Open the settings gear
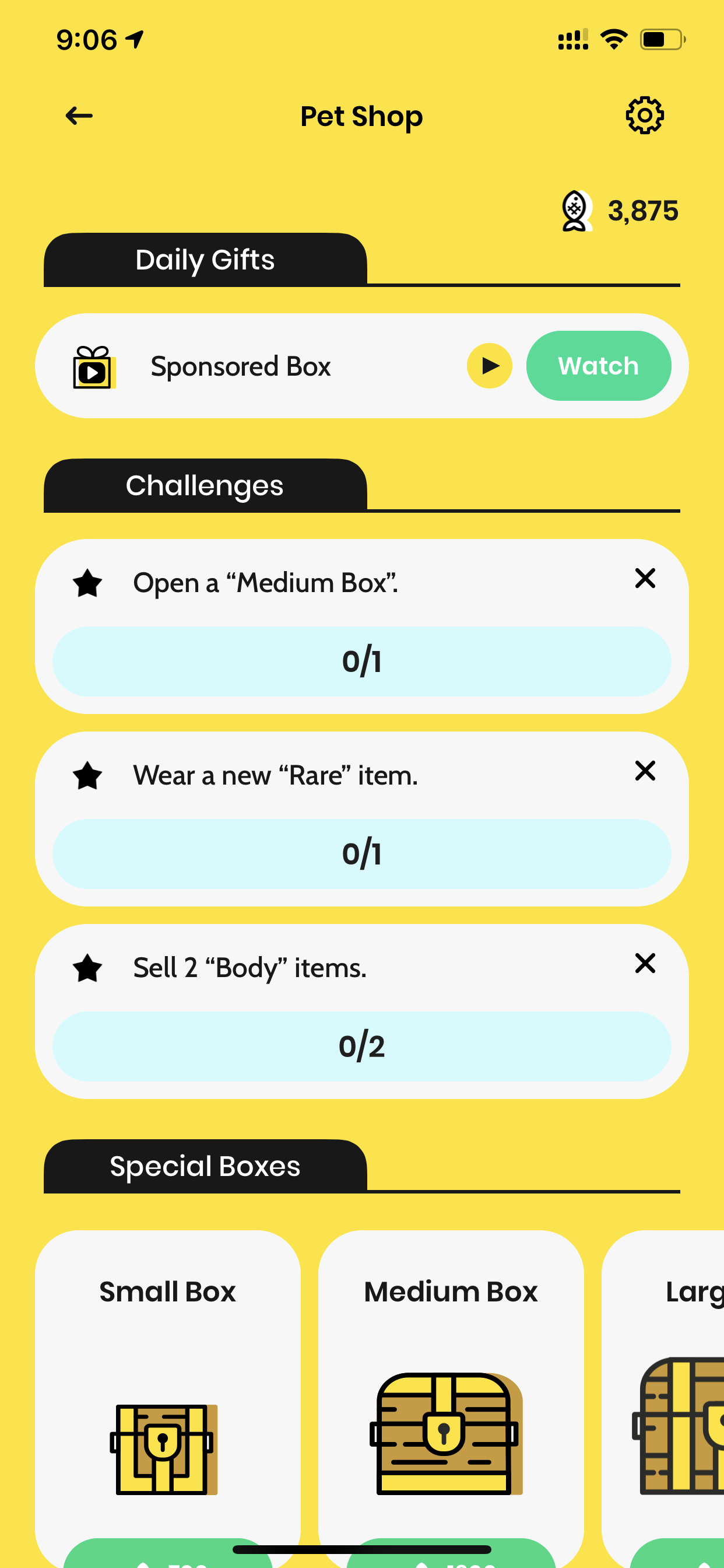The width and height of the screenshot is (724, 1568). pyautogui.click(x=644, y=115)
